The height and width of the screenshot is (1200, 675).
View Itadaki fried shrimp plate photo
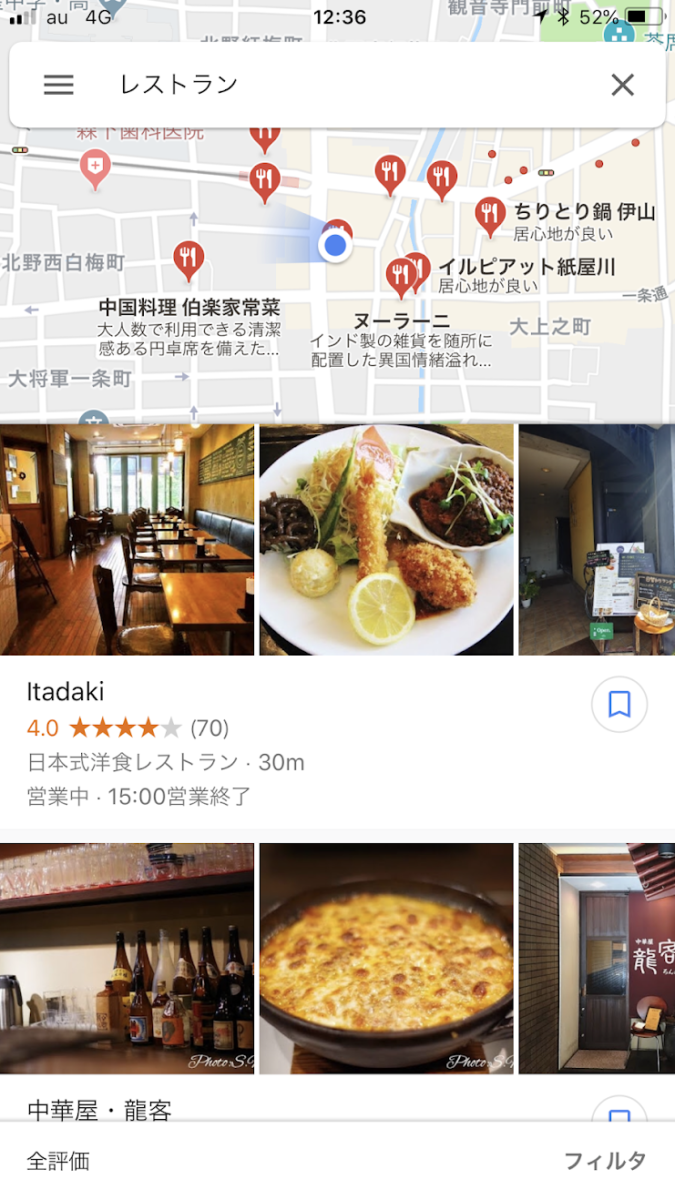click(386, 540)
